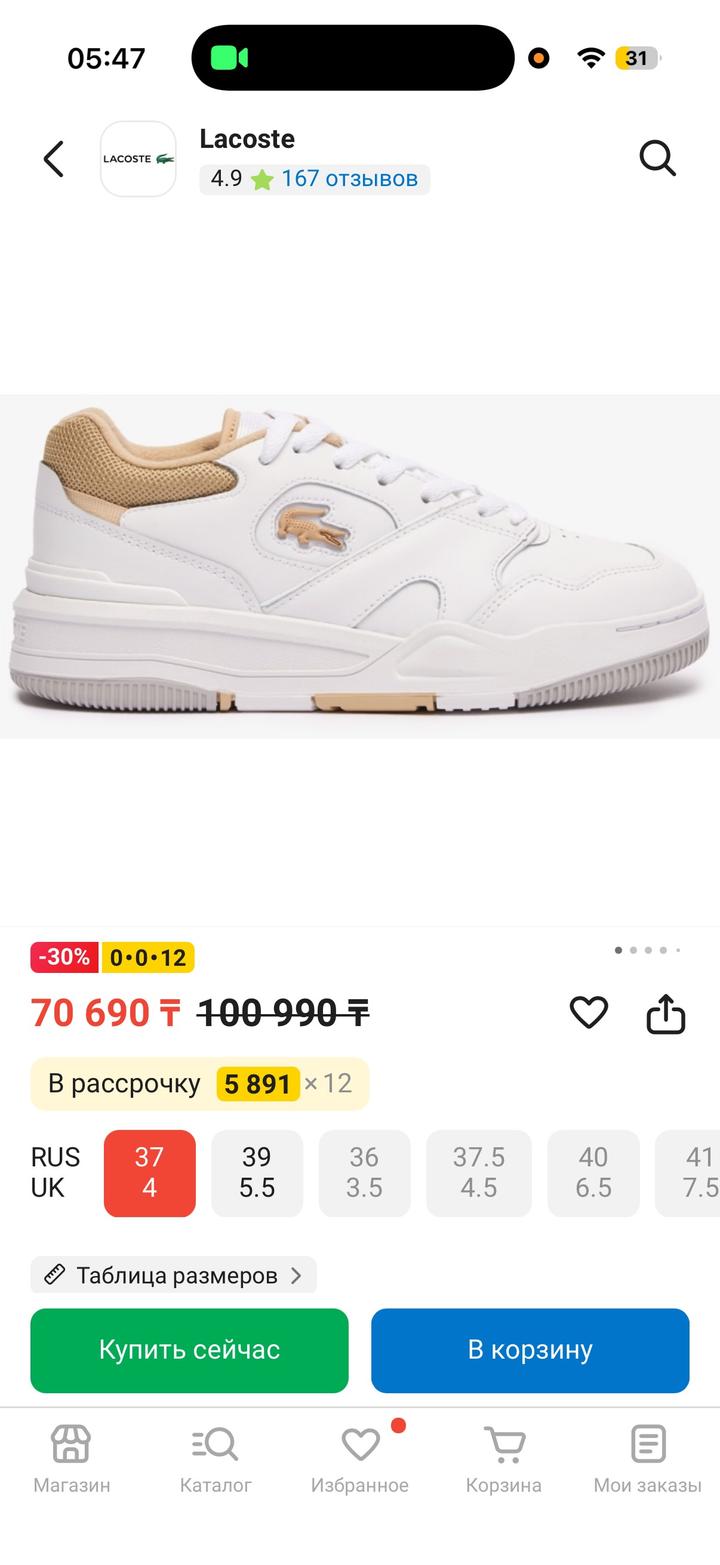Viewport: 720px width, 1565px height.
Task: Pick size RUS 37.5 / UK 4.5
Action: 478,1172
